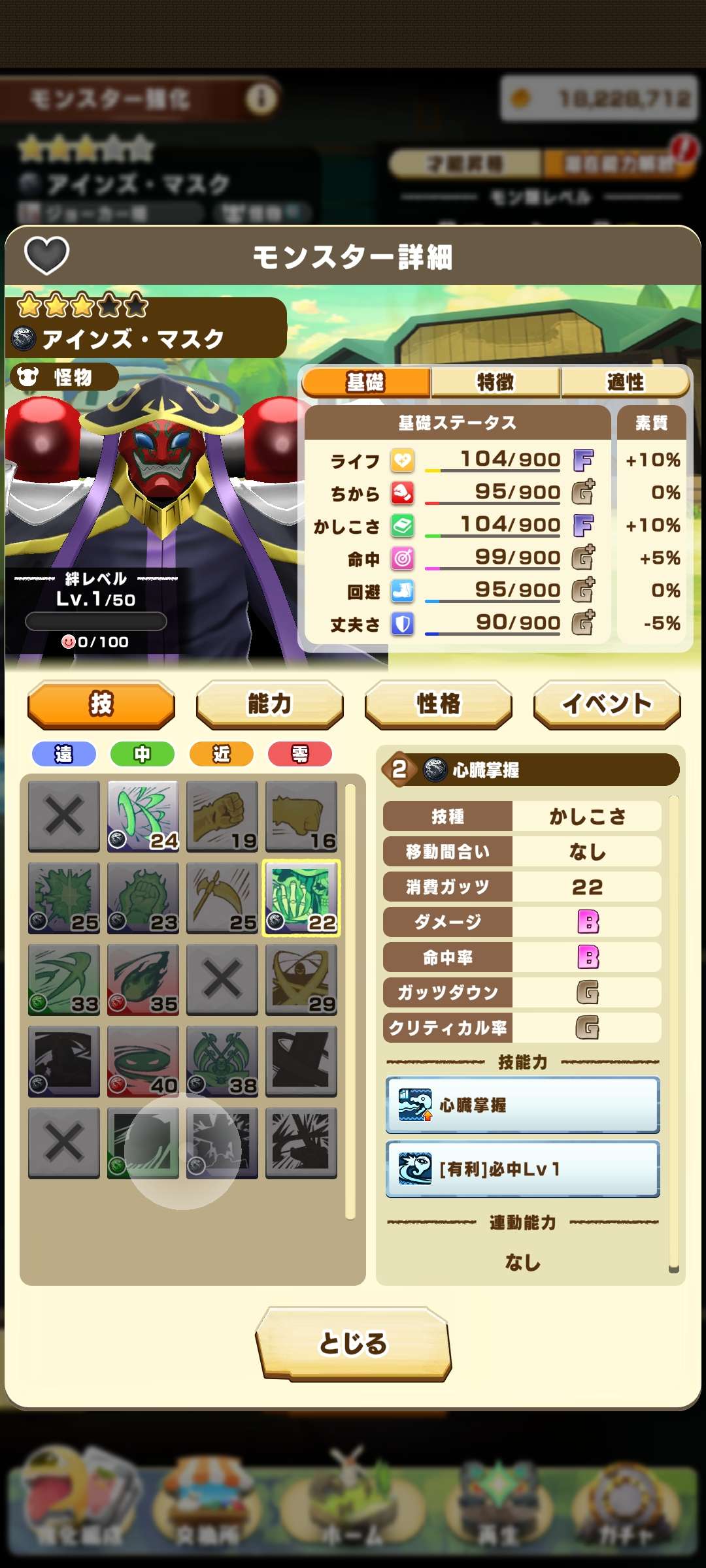Open the 心臓掌握 skill ability card
This screenshot has height=1568, width=706.
point(522,1105)
